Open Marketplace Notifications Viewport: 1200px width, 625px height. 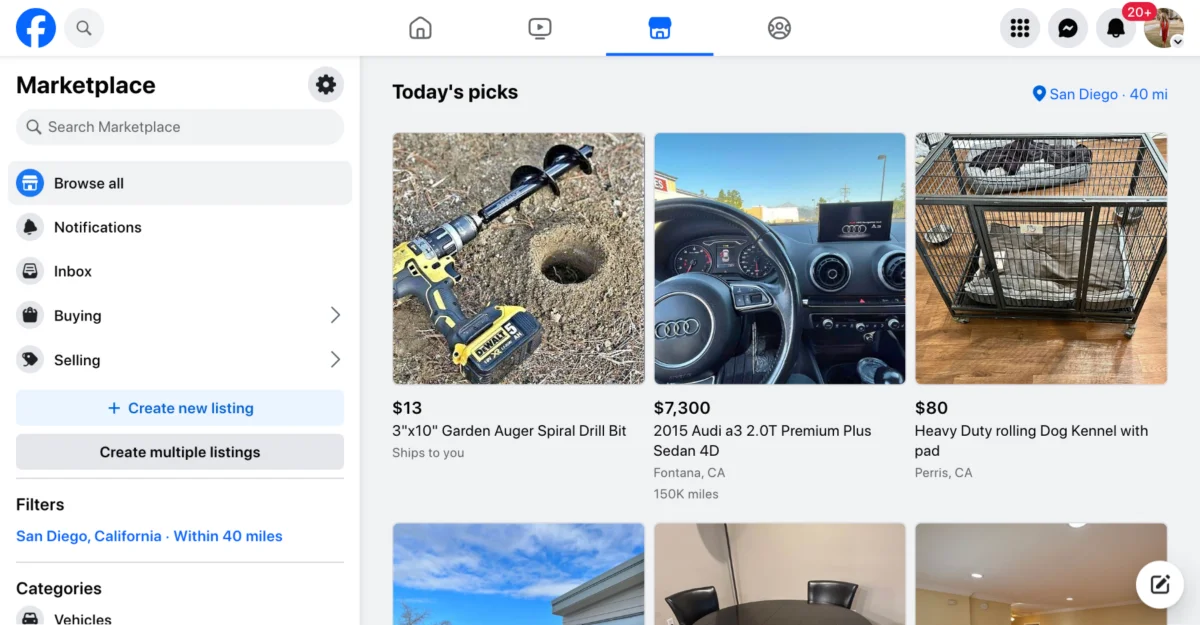(98, 227)
